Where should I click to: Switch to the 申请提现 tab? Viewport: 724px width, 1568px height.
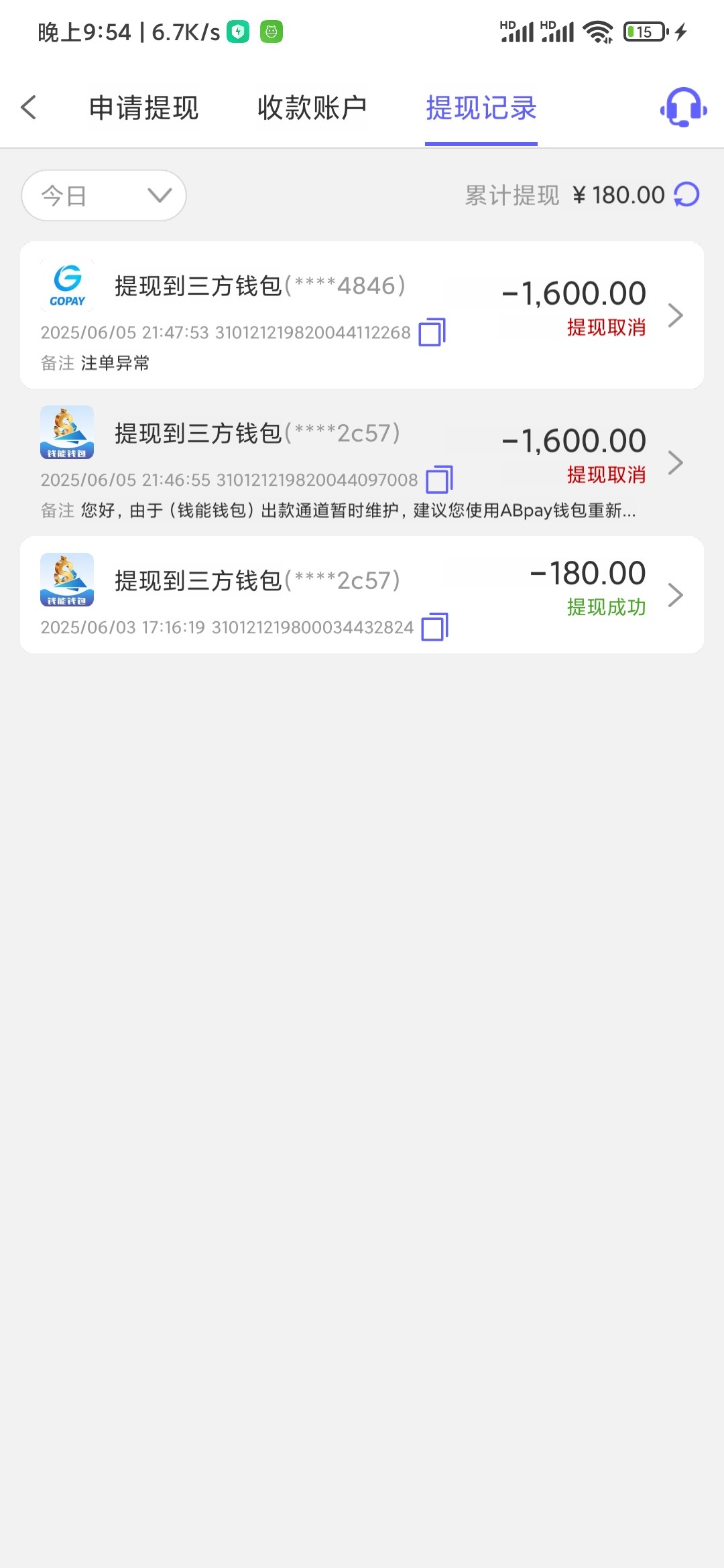point(143,108)
